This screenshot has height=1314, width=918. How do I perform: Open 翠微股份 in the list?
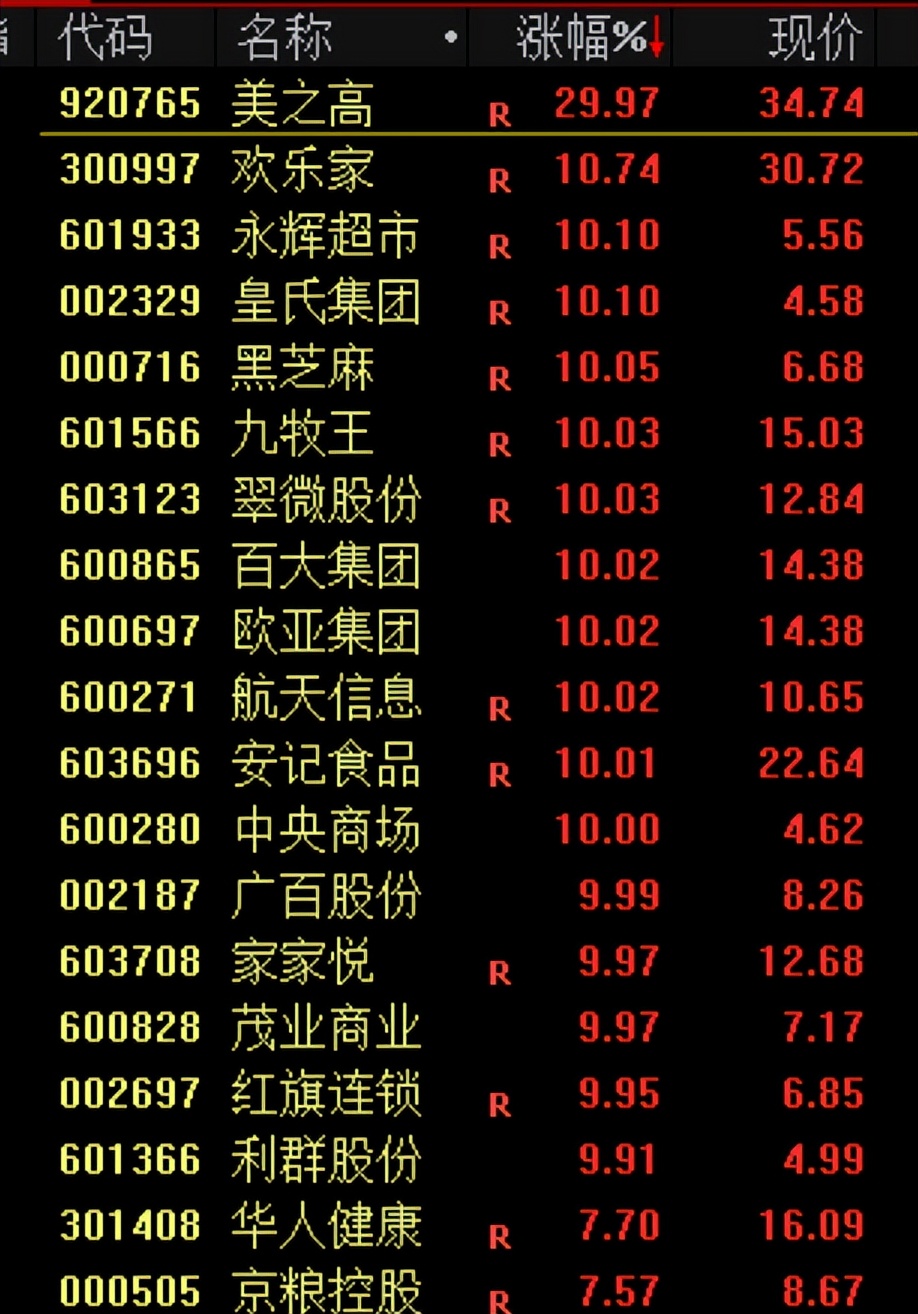pyautogui.click(x=325, y=500)
